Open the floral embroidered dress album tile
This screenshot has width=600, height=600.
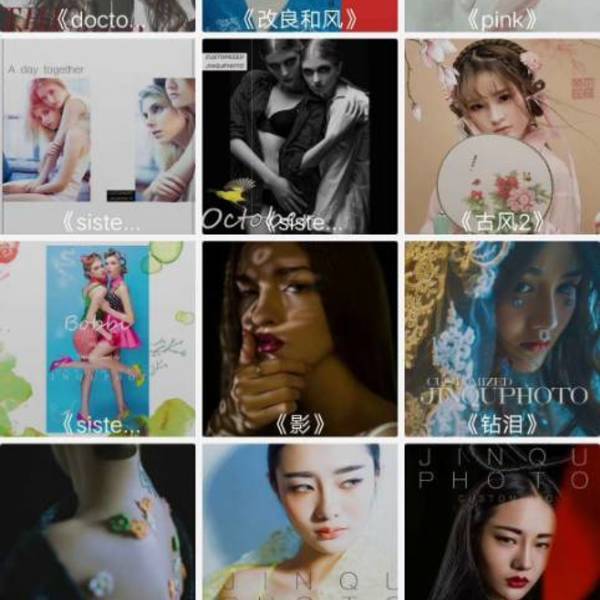pos(98,522)
